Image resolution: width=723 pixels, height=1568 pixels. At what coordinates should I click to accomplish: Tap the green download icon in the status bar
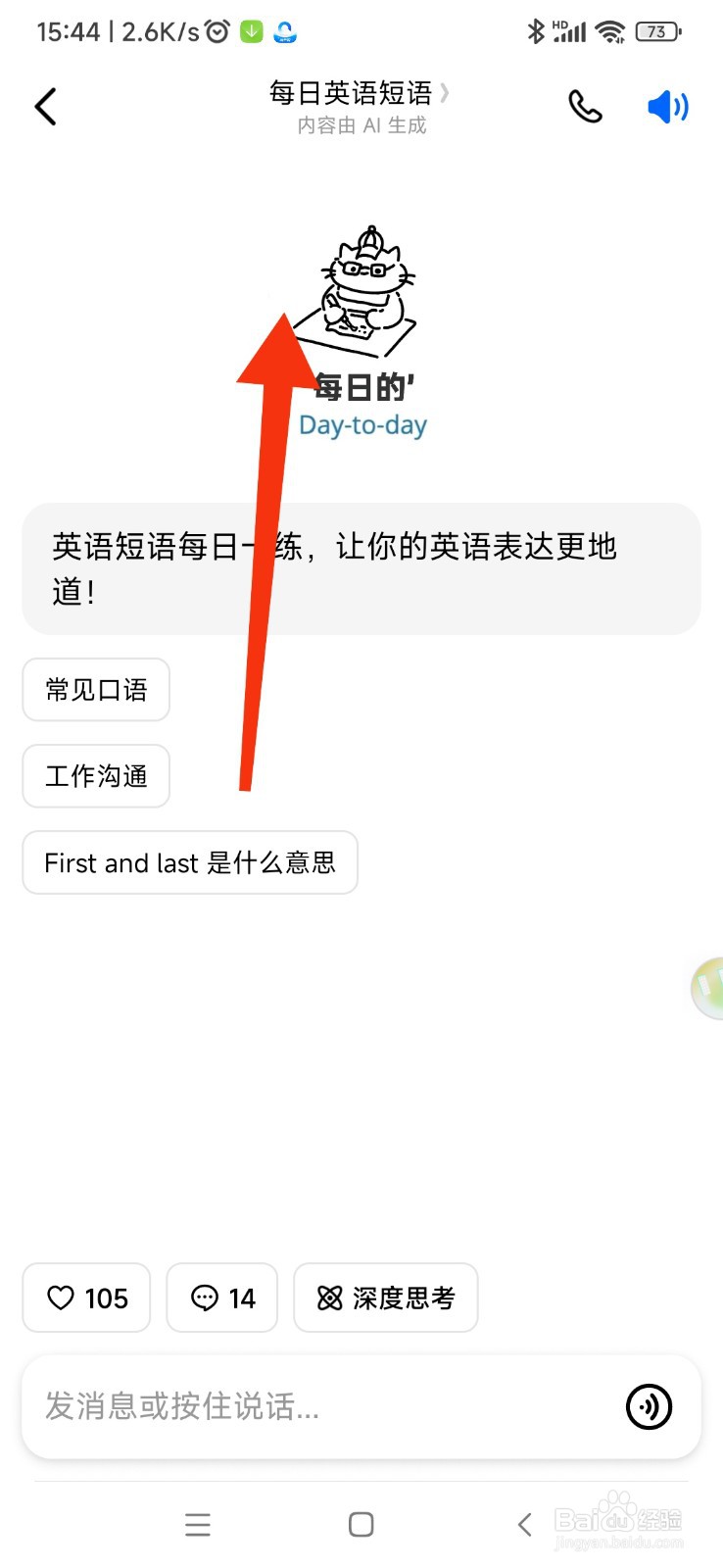click(252, 30)
